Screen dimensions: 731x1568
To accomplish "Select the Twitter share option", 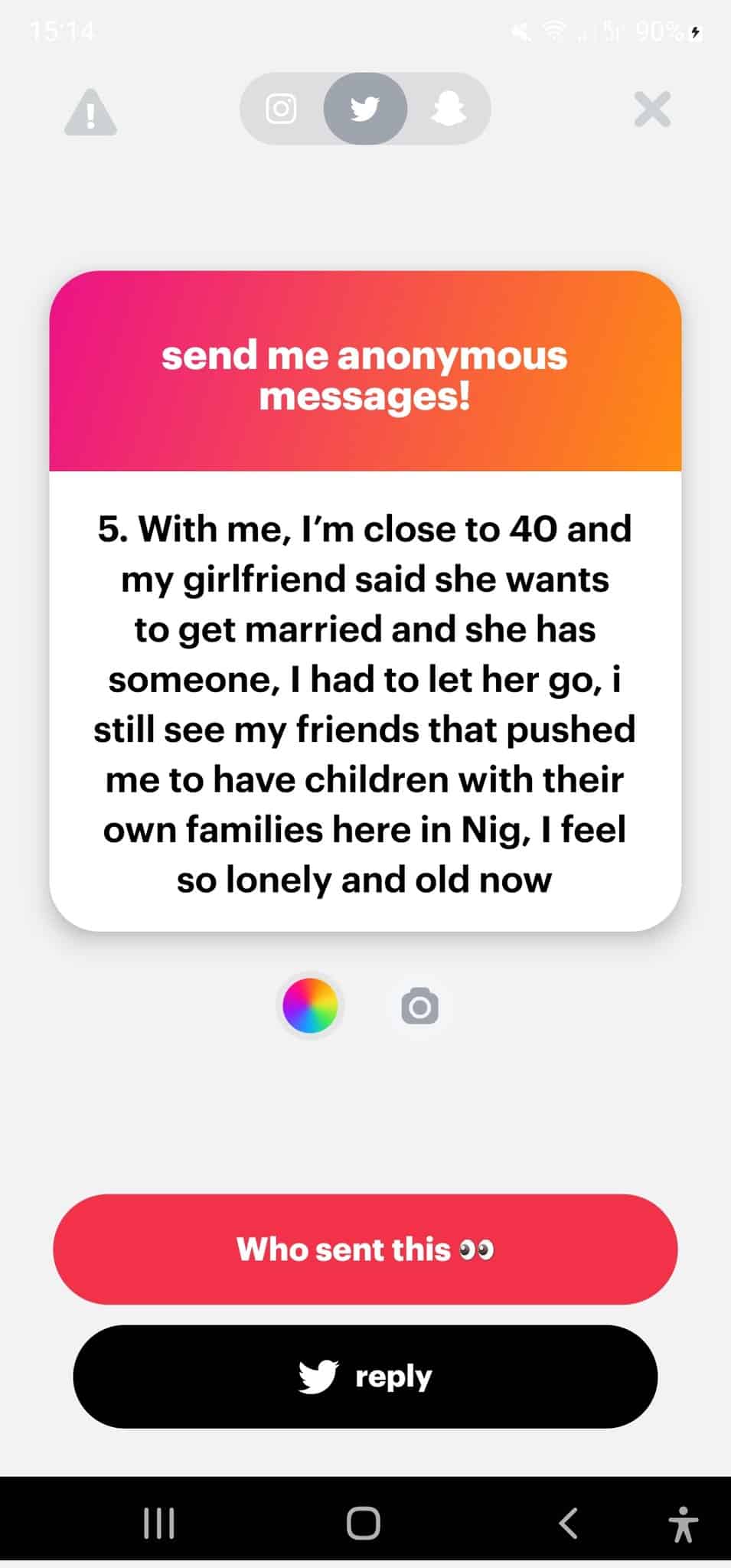I will coord(365,109).
